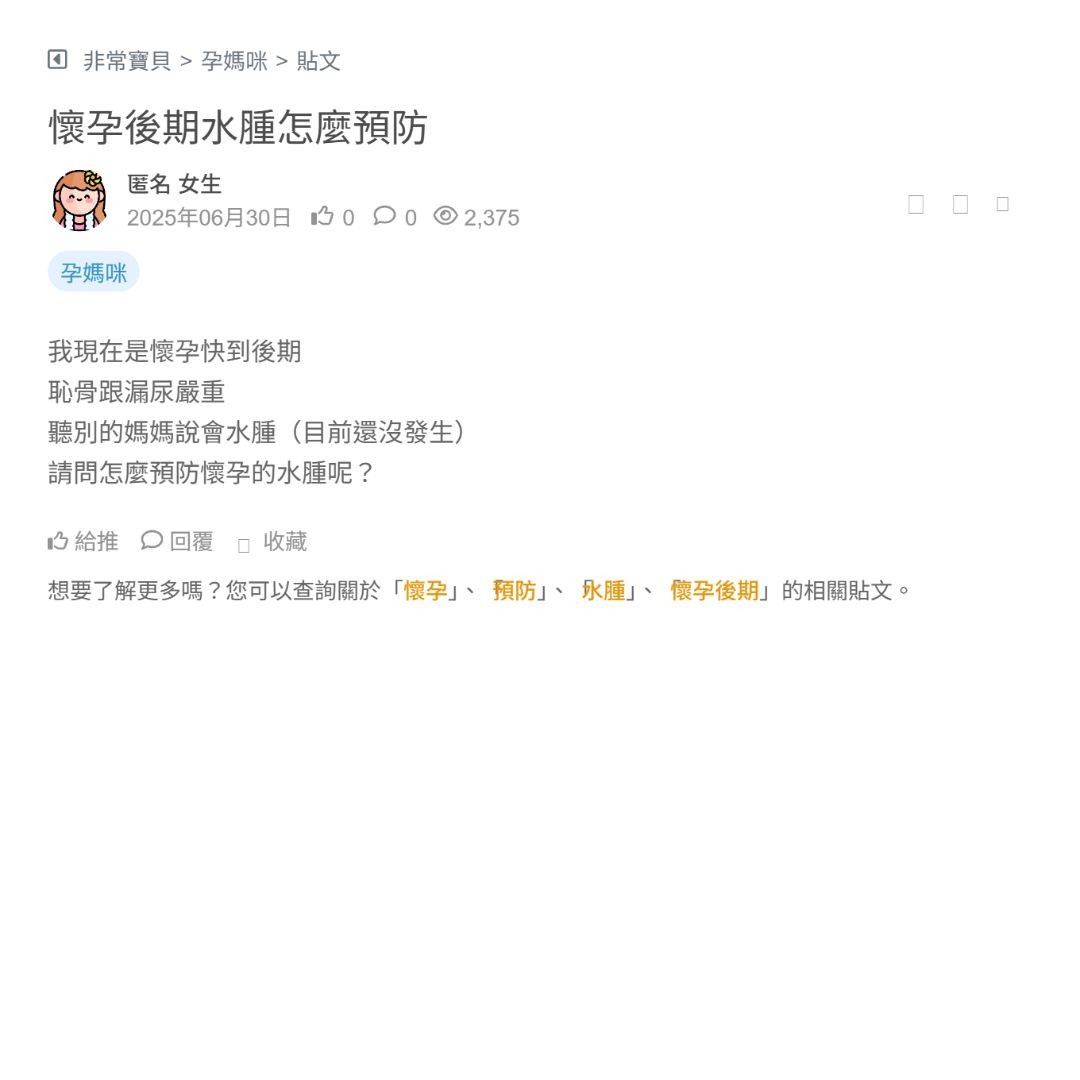1080x1080 pixels.
Task: Go to 孕媽咪 board in breadcrumb
Action: (x=234, y=61)
